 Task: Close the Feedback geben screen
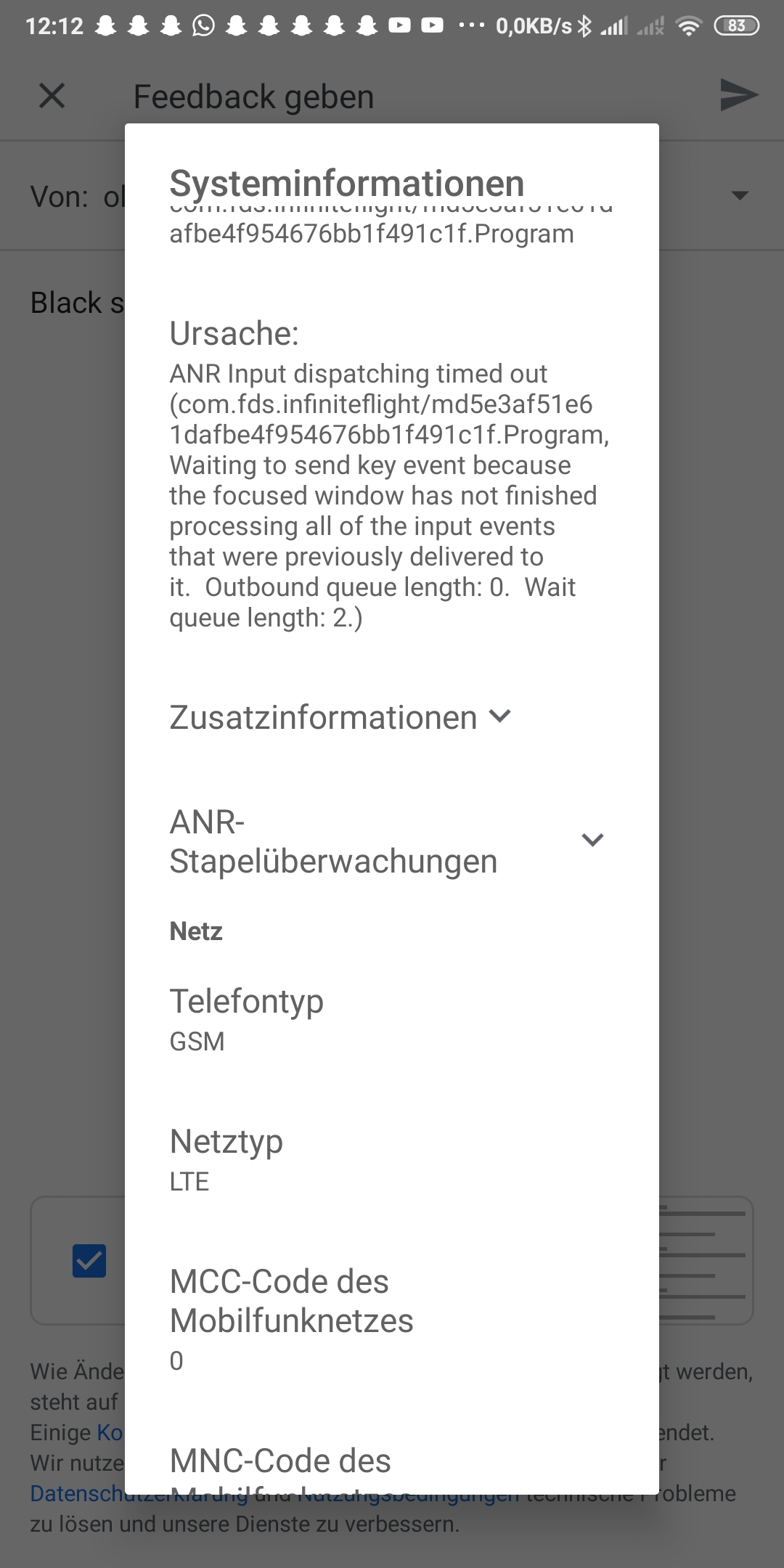point(52,96)
